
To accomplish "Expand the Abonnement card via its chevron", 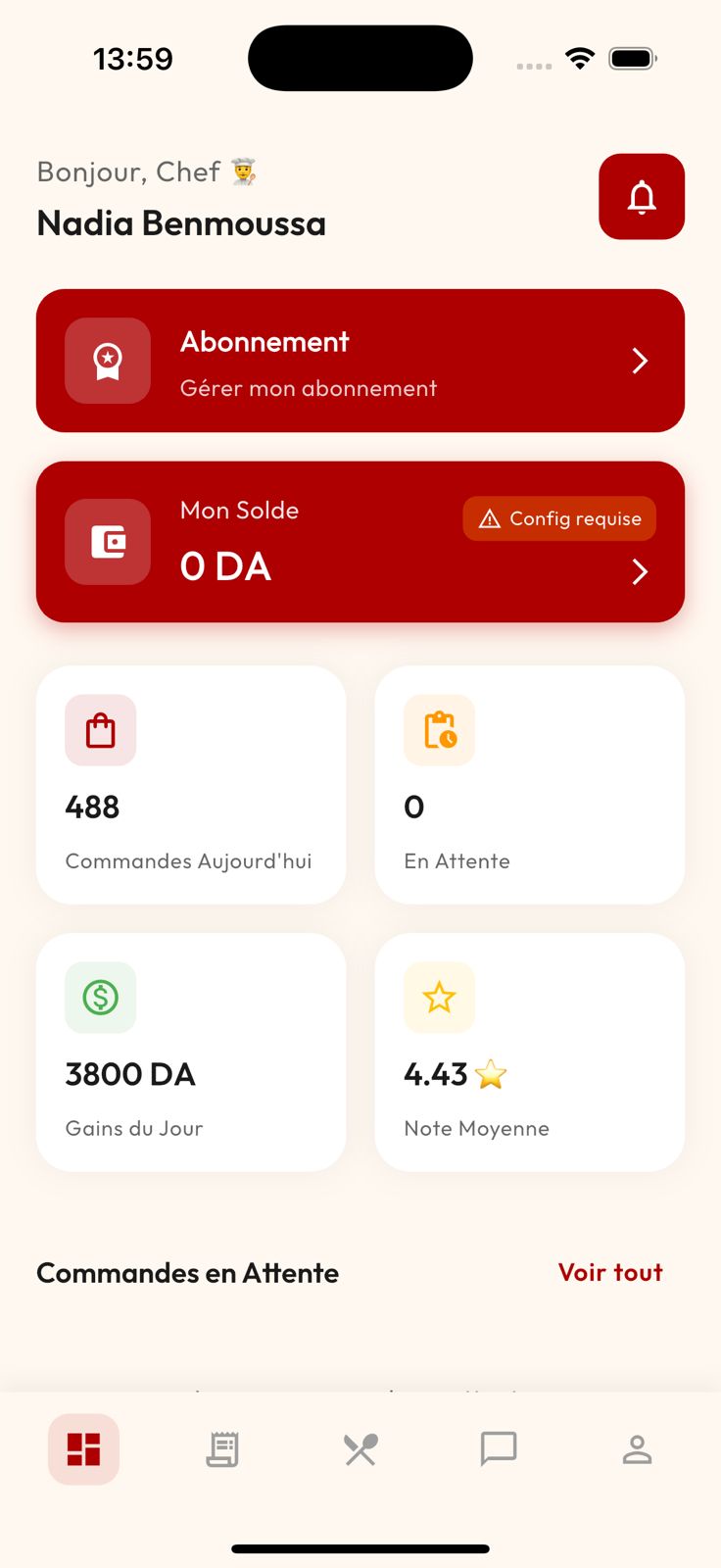I will [640, 361].
